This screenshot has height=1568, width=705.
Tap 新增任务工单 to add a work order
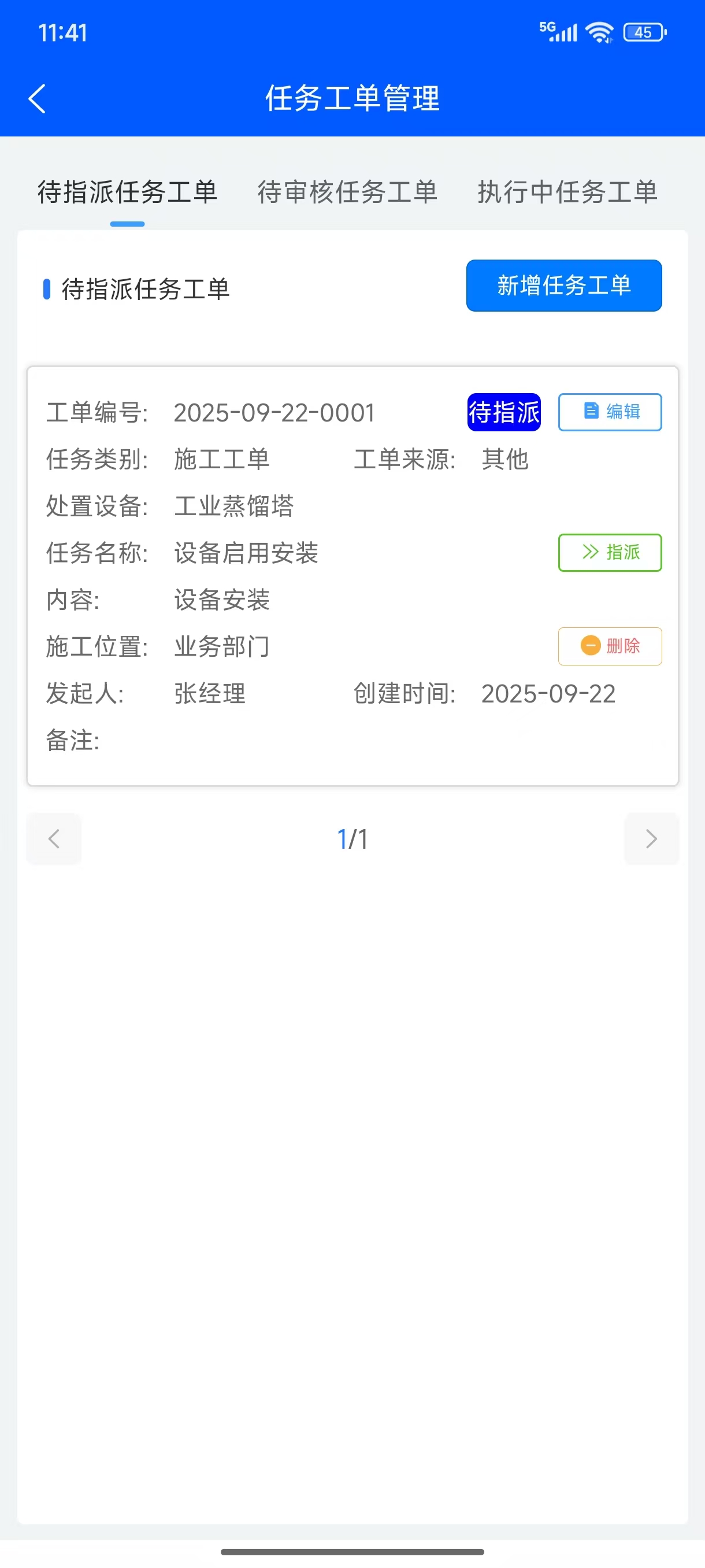coord(563,286)
